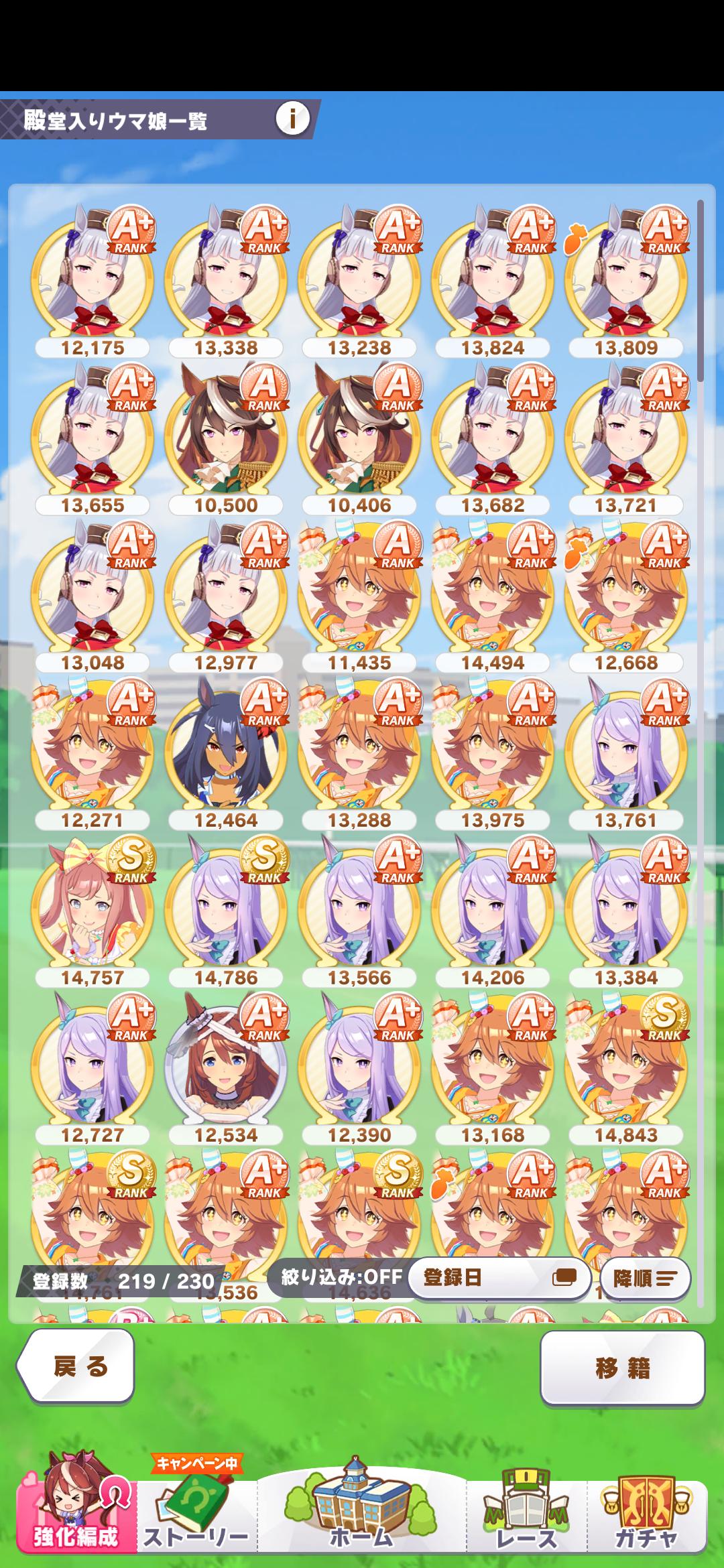
Task: Open the S rank character scored 14,843
Action: click(626, 1068)
